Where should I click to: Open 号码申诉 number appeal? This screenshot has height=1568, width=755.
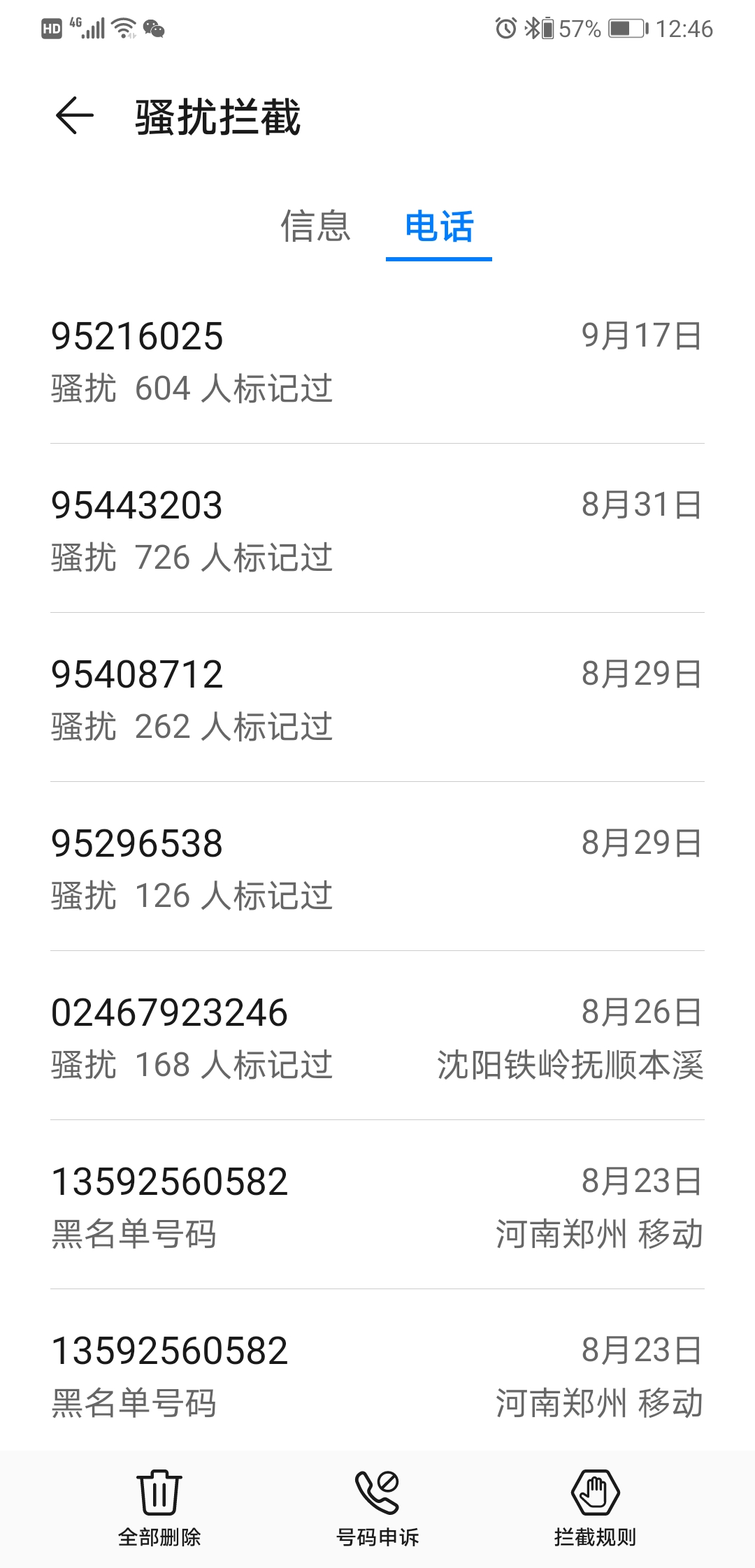coord(377,1508)
